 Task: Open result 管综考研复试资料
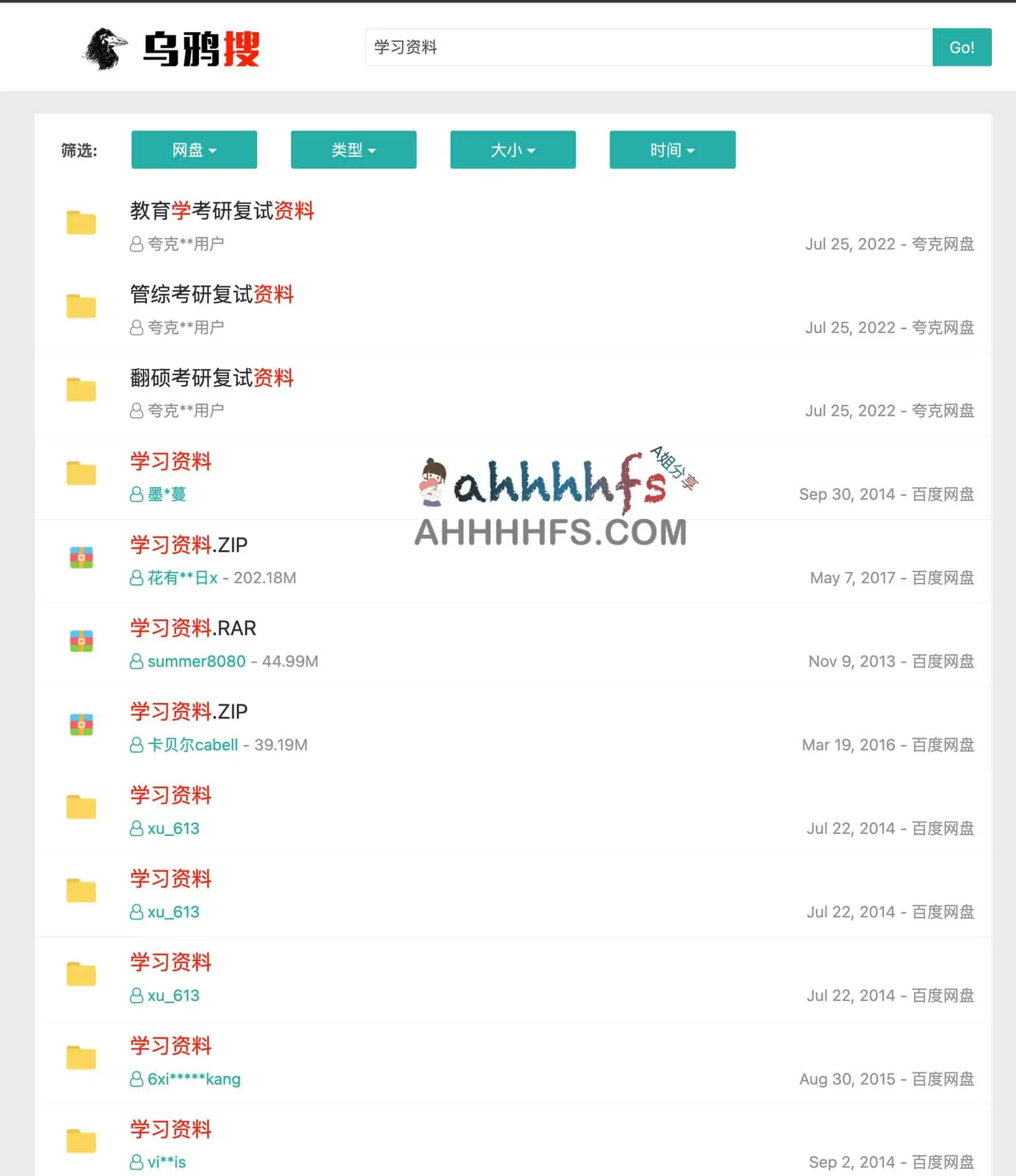pos(212,294)
